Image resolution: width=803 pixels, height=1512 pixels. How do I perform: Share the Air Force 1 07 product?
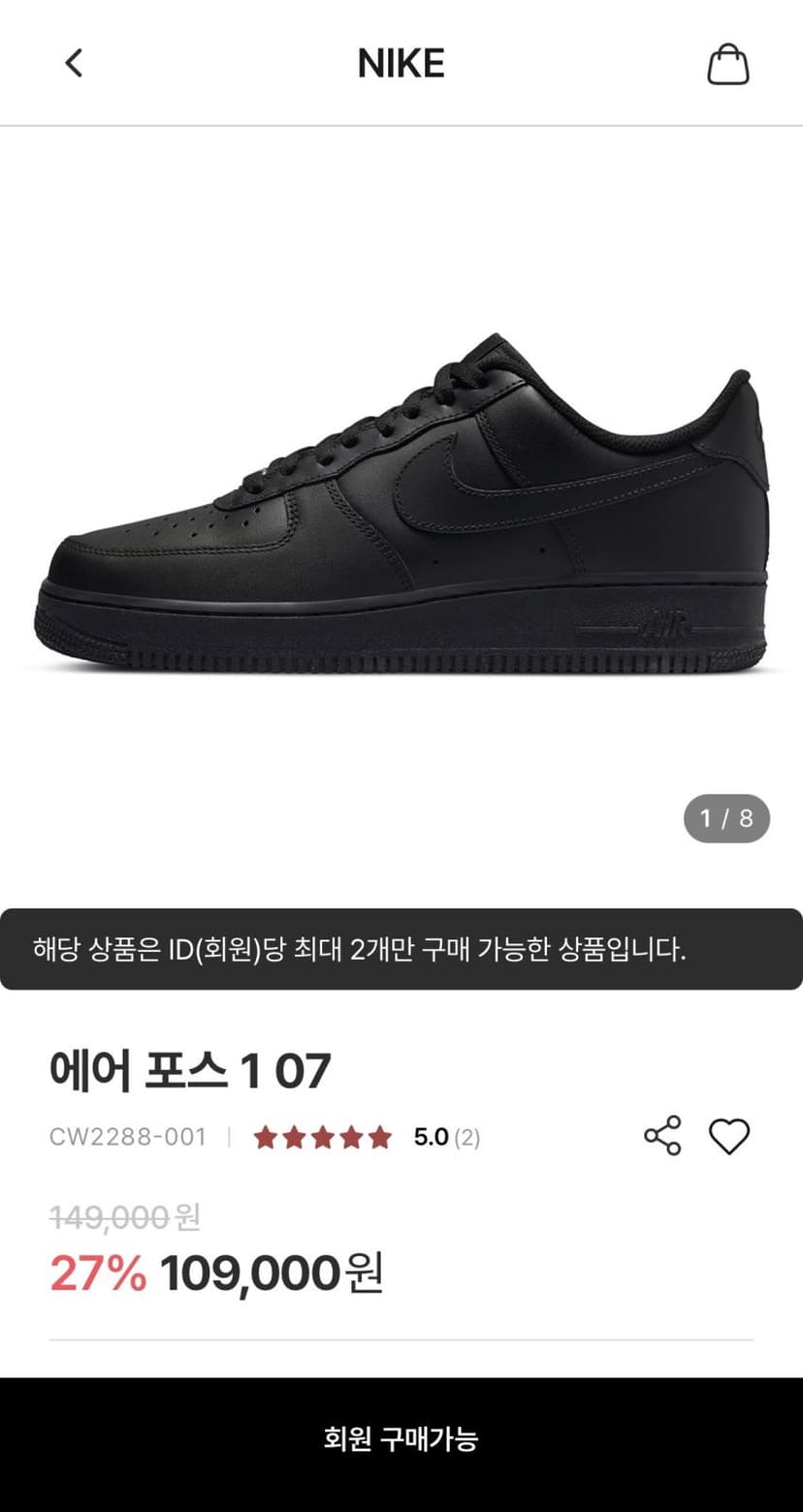pyautogui.click(x=662, y=1135)
